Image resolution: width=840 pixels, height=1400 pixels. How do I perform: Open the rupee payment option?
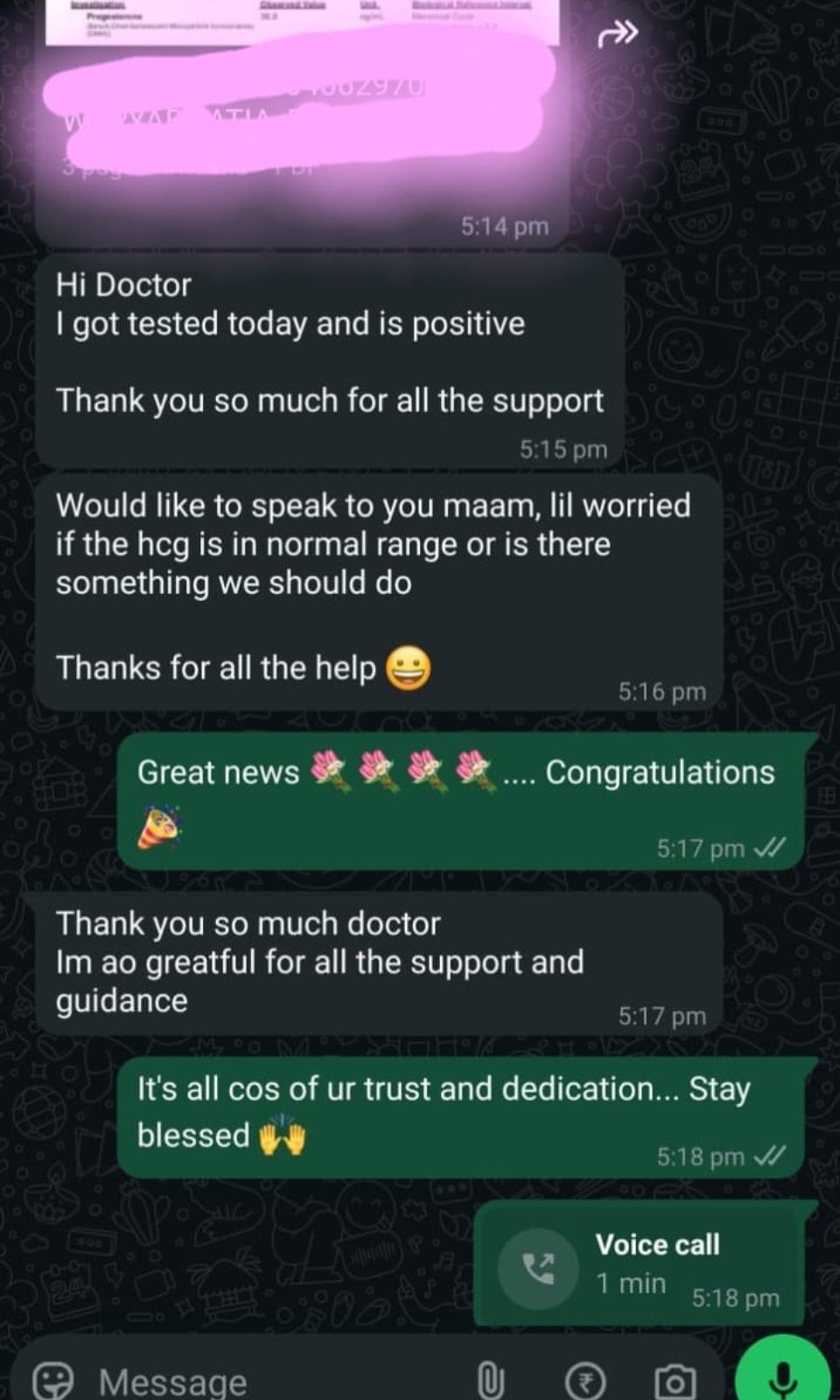click(584, 1382)
